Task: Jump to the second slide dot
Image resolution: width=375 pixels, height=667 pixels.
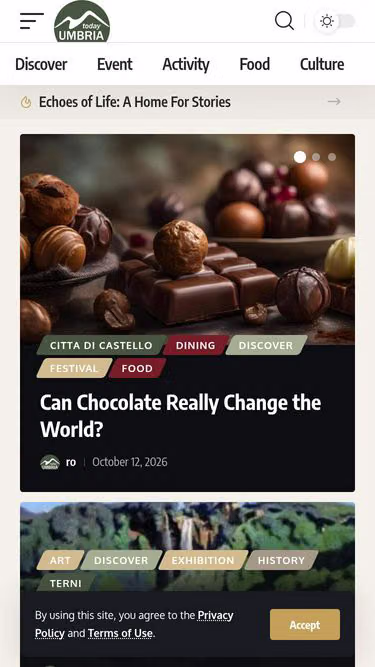Action: 316,157
